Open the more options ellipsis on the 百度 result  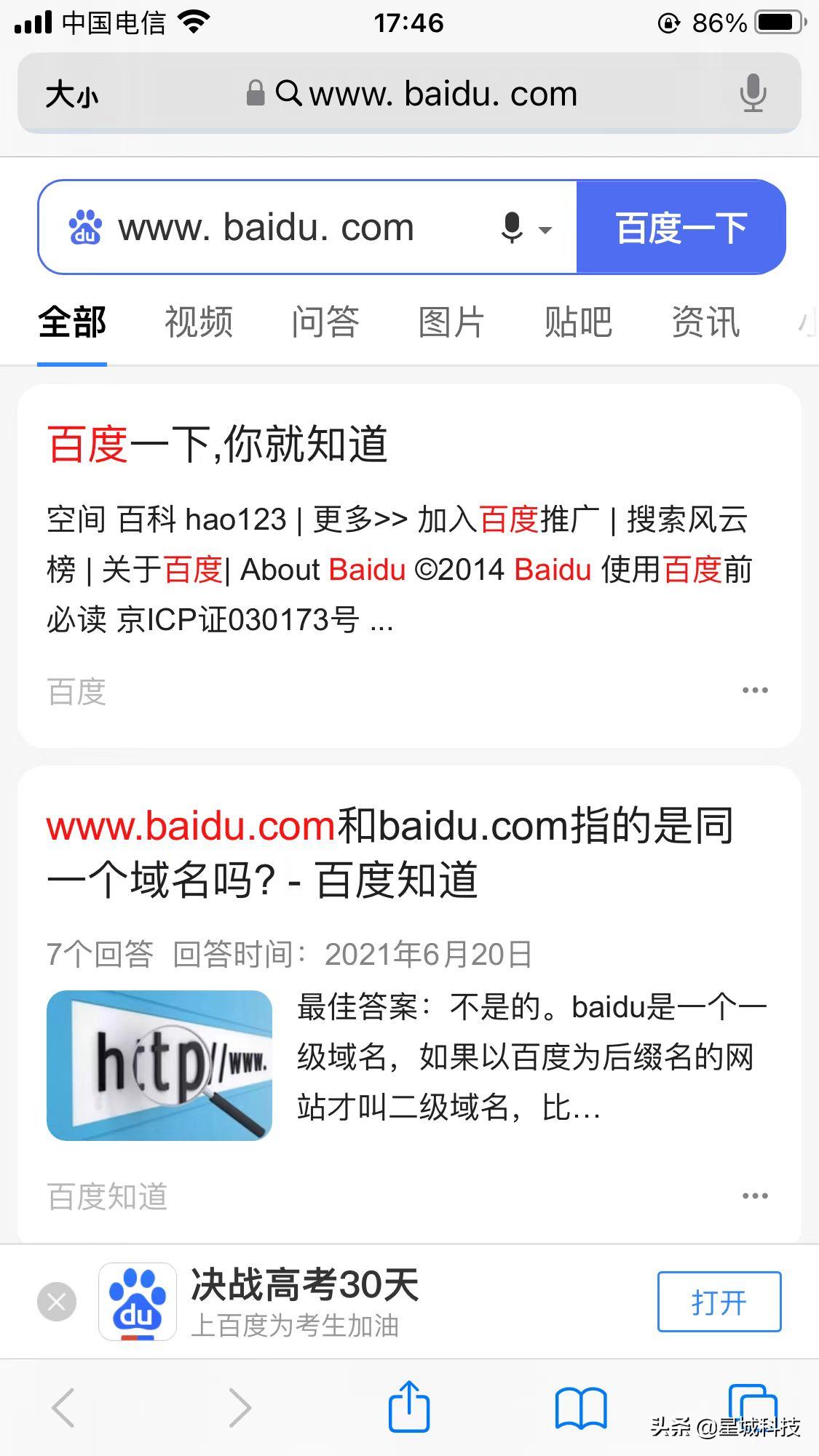pos(756,690)
